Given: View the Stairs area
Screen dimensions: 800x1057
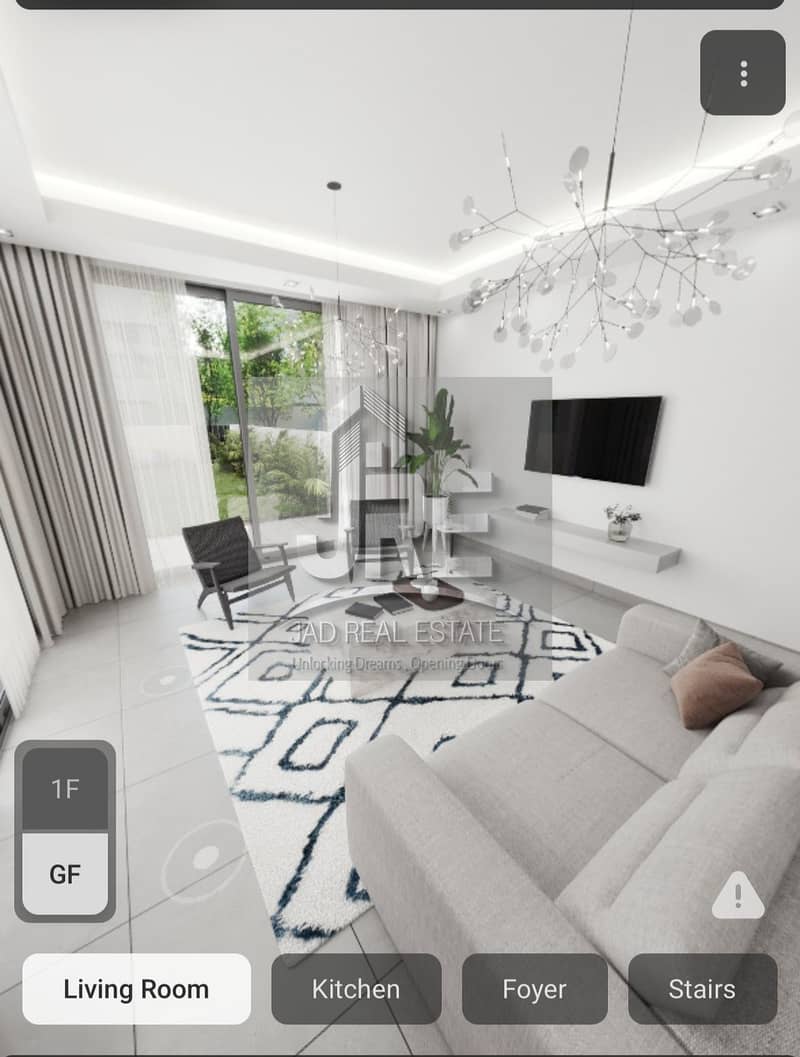Looking at the screenshot, I should coord(702,989).
